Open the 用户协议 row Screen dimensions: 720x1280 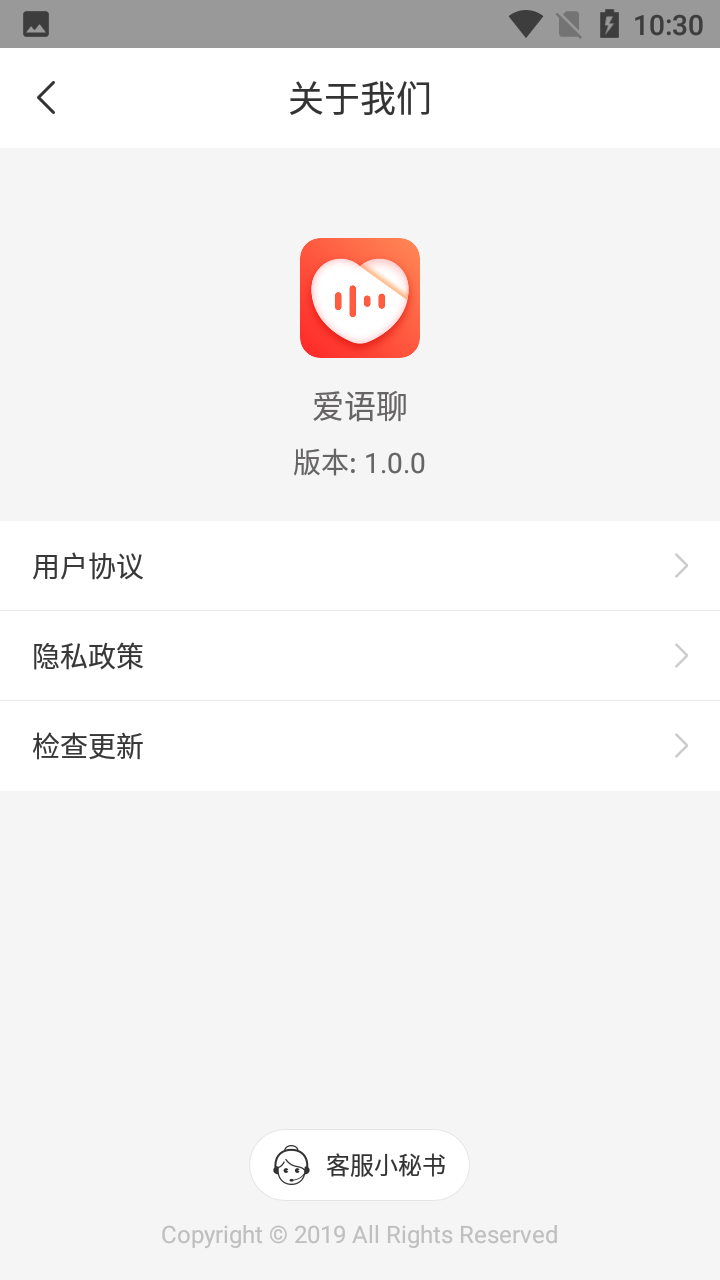(360, 566)
